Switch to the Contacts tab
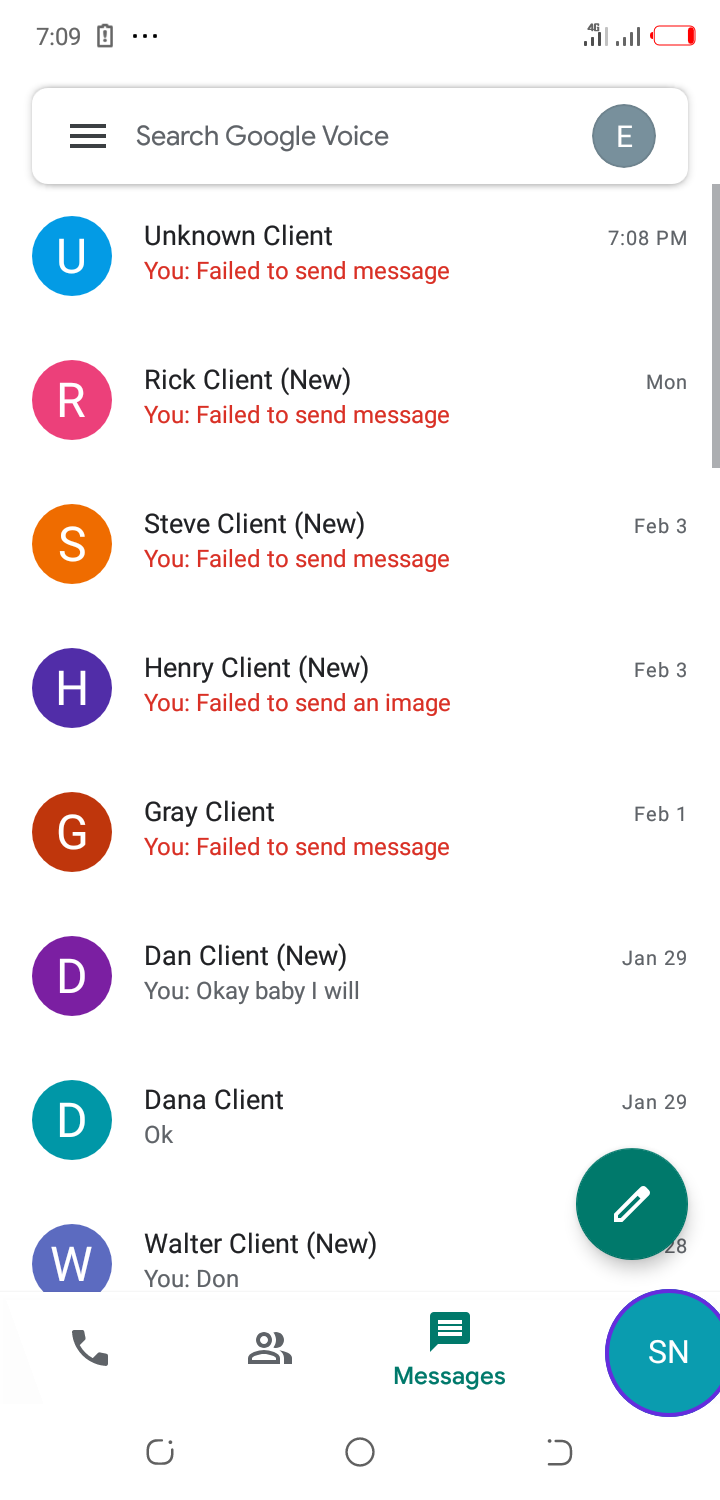This screenshot has height=1500, width=720. (270, 1348)
